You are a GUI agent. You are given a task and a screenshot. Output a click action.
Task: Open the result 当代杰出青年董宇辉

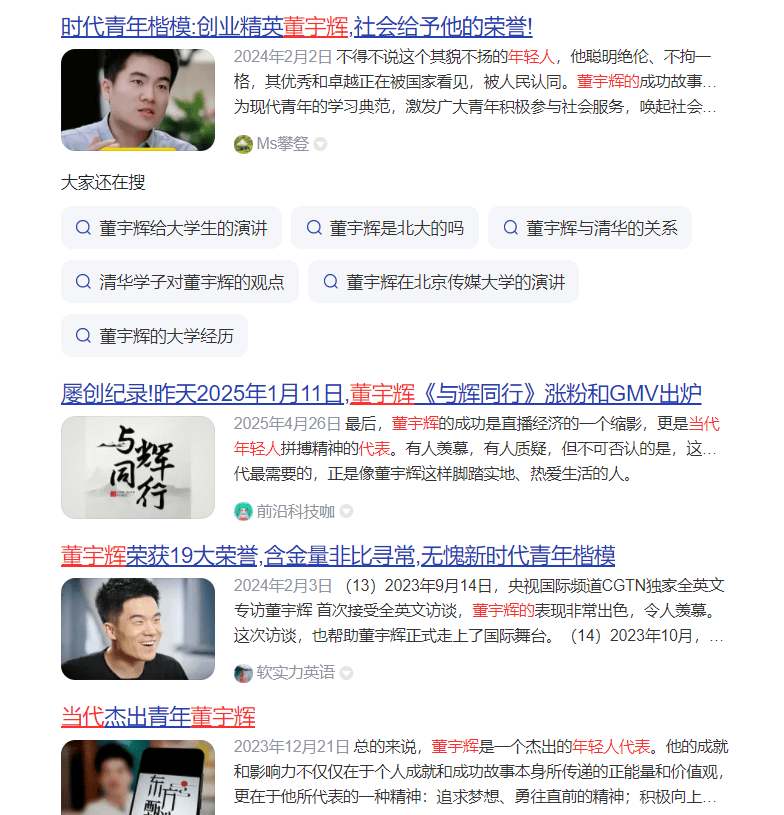coord(158,717)
